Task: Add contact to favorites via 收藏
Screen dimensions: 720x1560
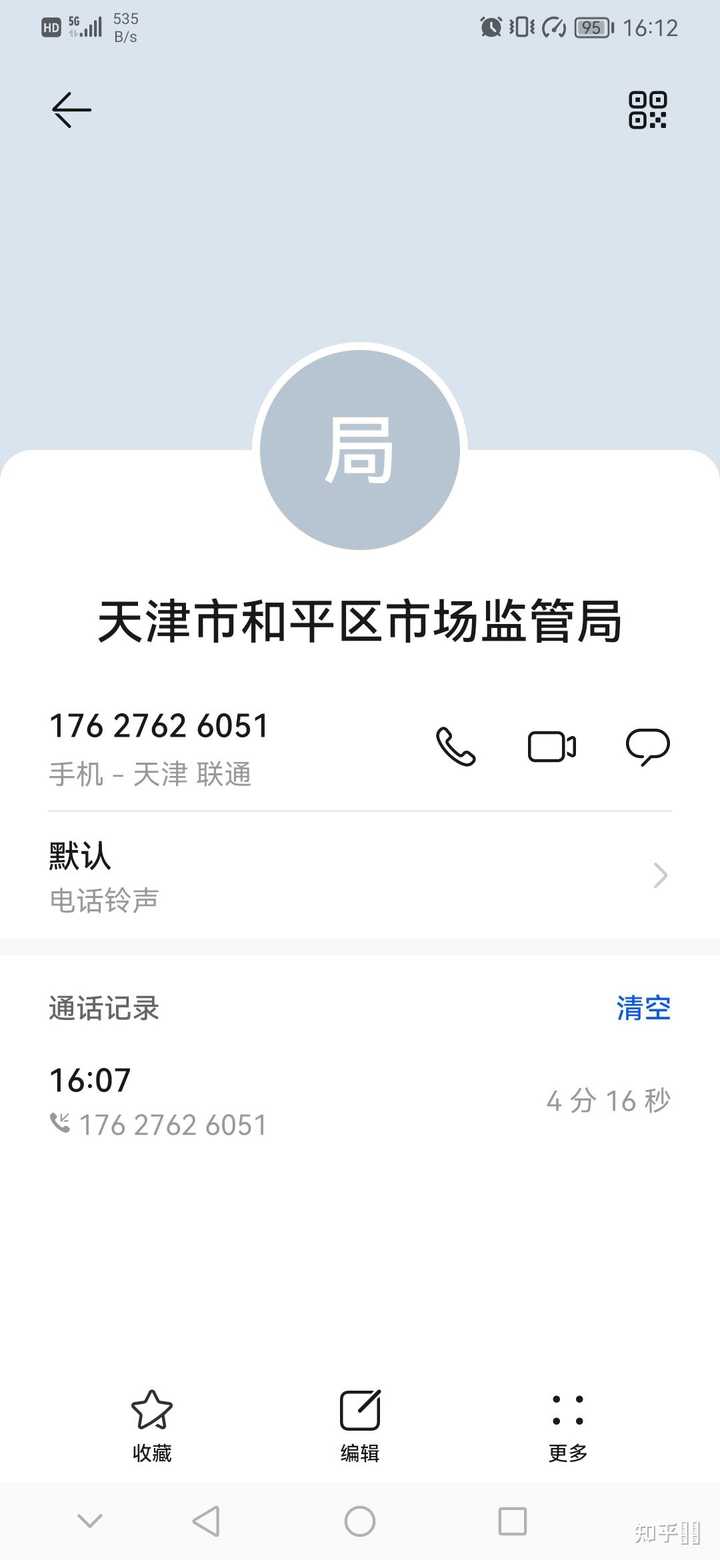Action: pyautogui.click(x=152, y=1427)
